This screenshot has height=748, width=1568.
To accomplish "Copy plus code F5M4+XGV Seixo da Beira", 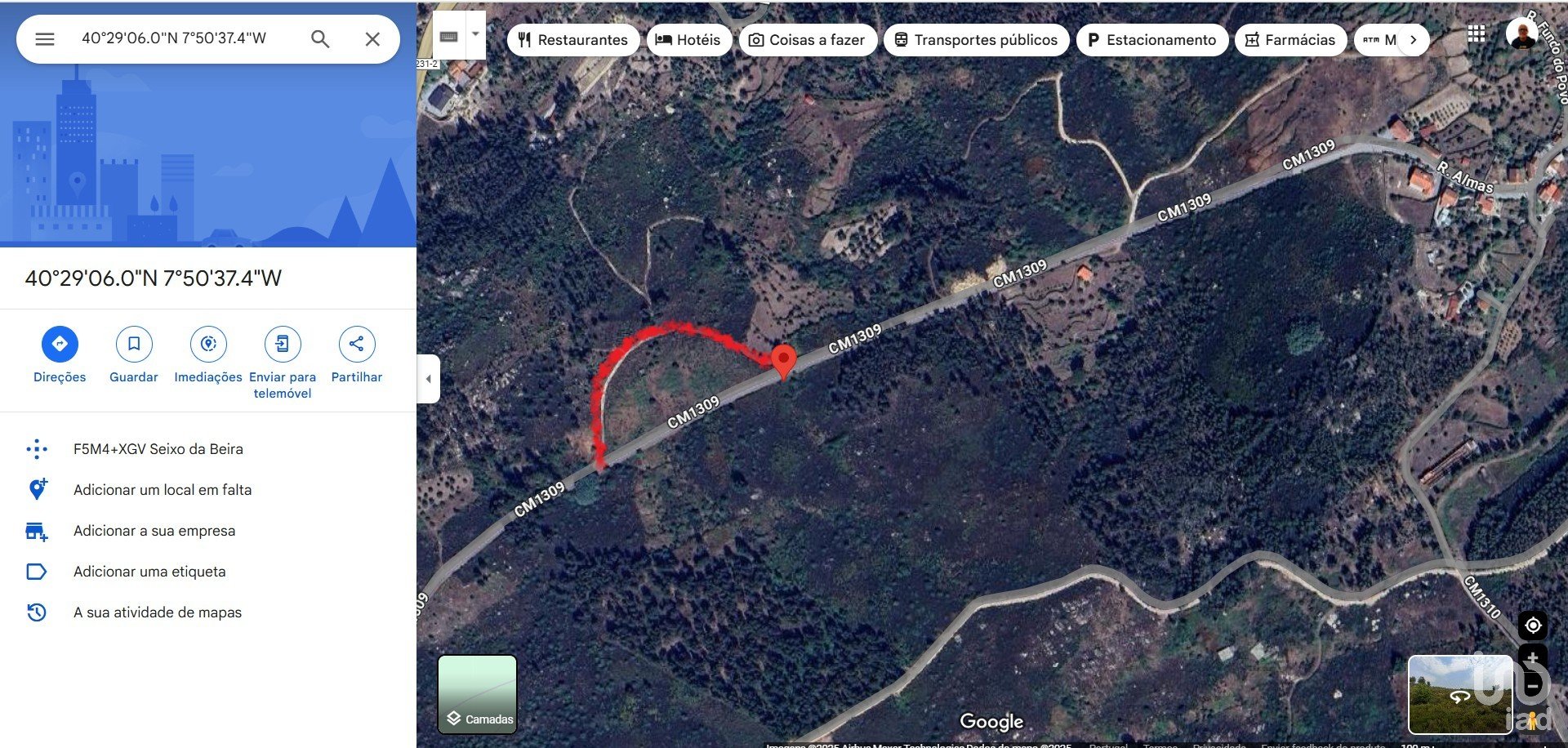I will click(158, 449).
